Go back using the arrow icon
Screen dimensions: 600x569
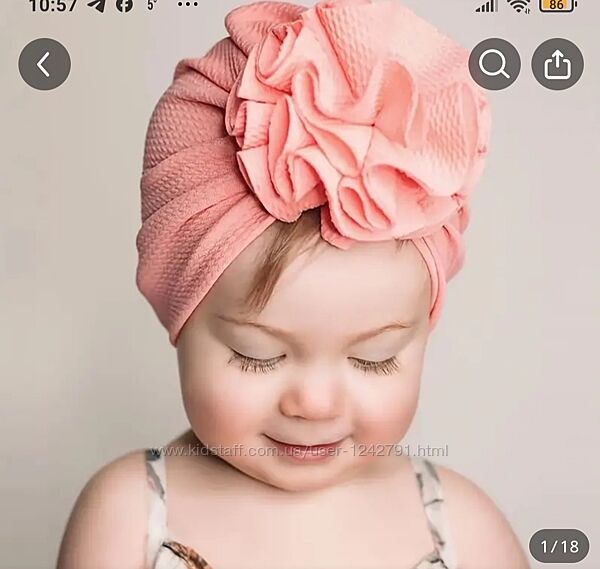pyautogui.click(x=44, y=65)
